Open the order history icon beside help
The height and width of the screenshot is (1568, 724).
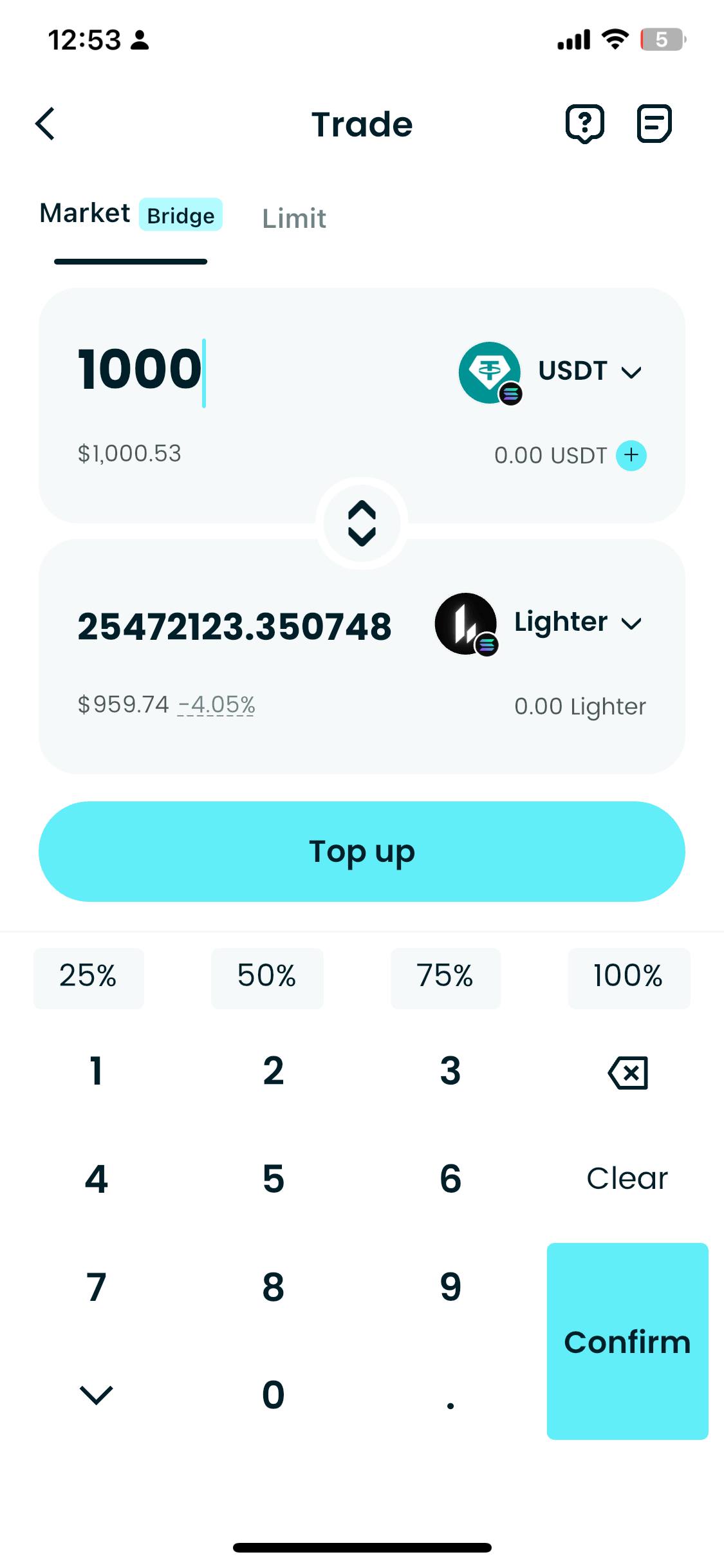tap(653, 124)
